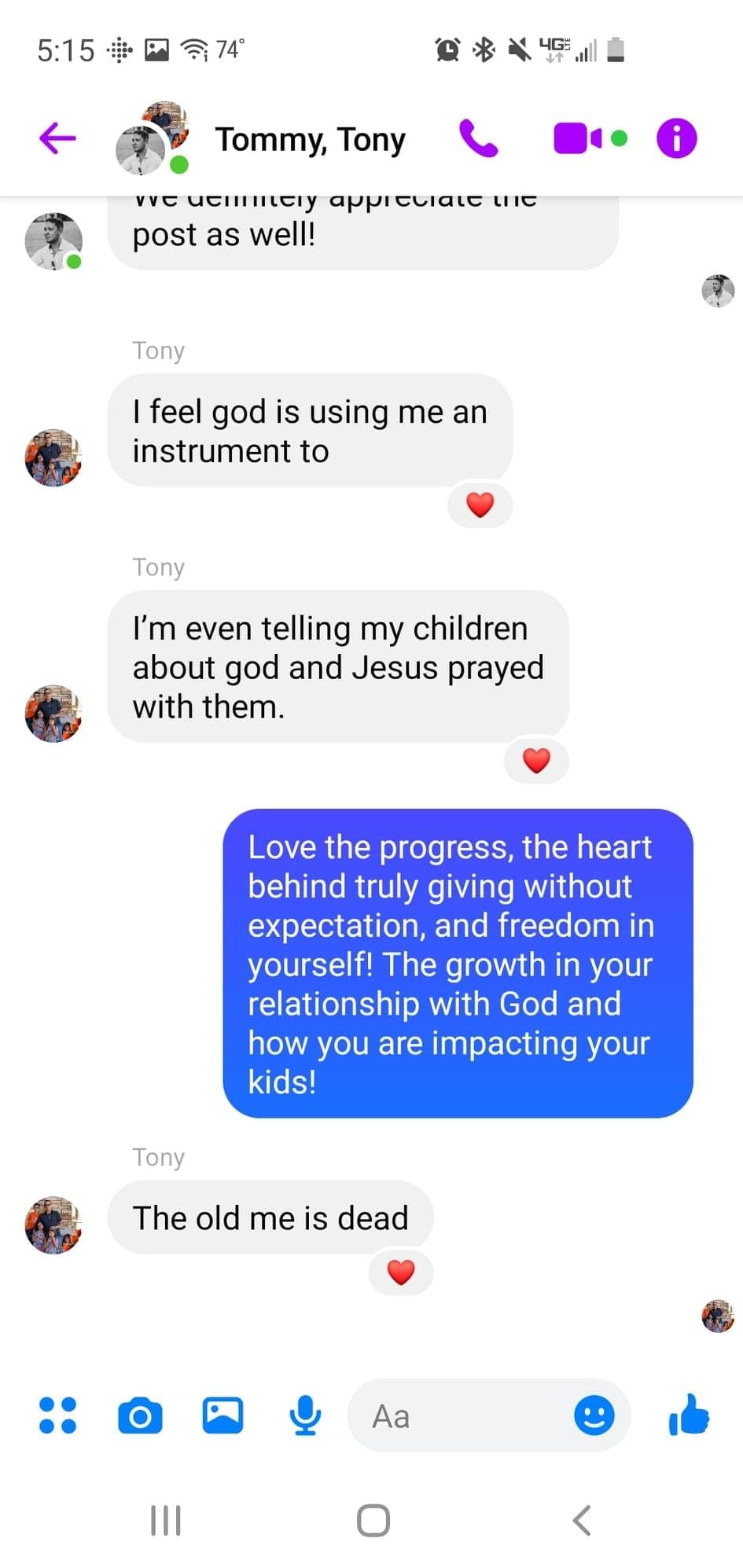Open the more actions four-dot menu
Screen dimensions: 743x1568
57,1415
